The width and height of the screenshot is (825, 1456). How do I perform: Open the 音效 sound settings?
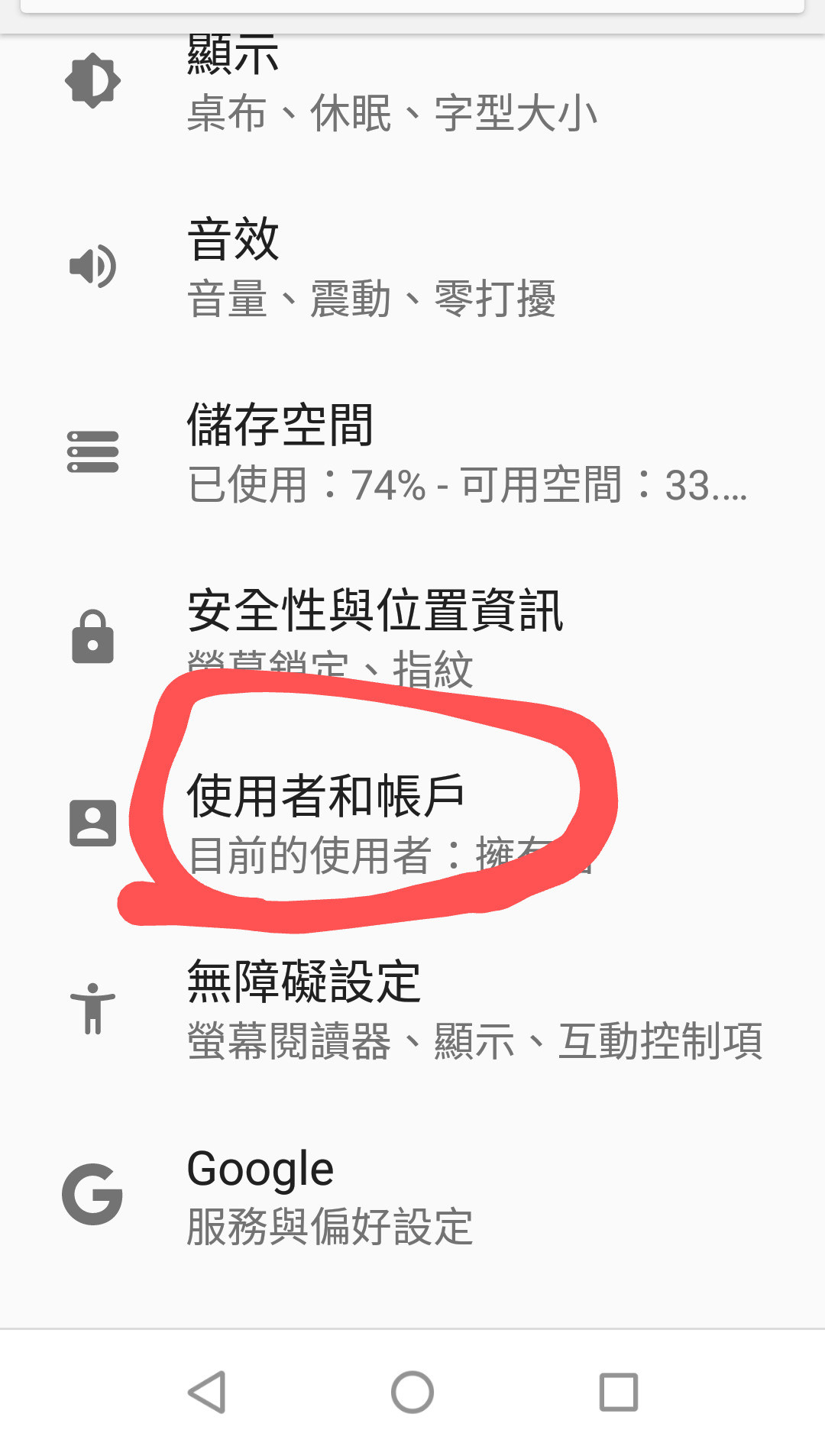coord(371,267)
